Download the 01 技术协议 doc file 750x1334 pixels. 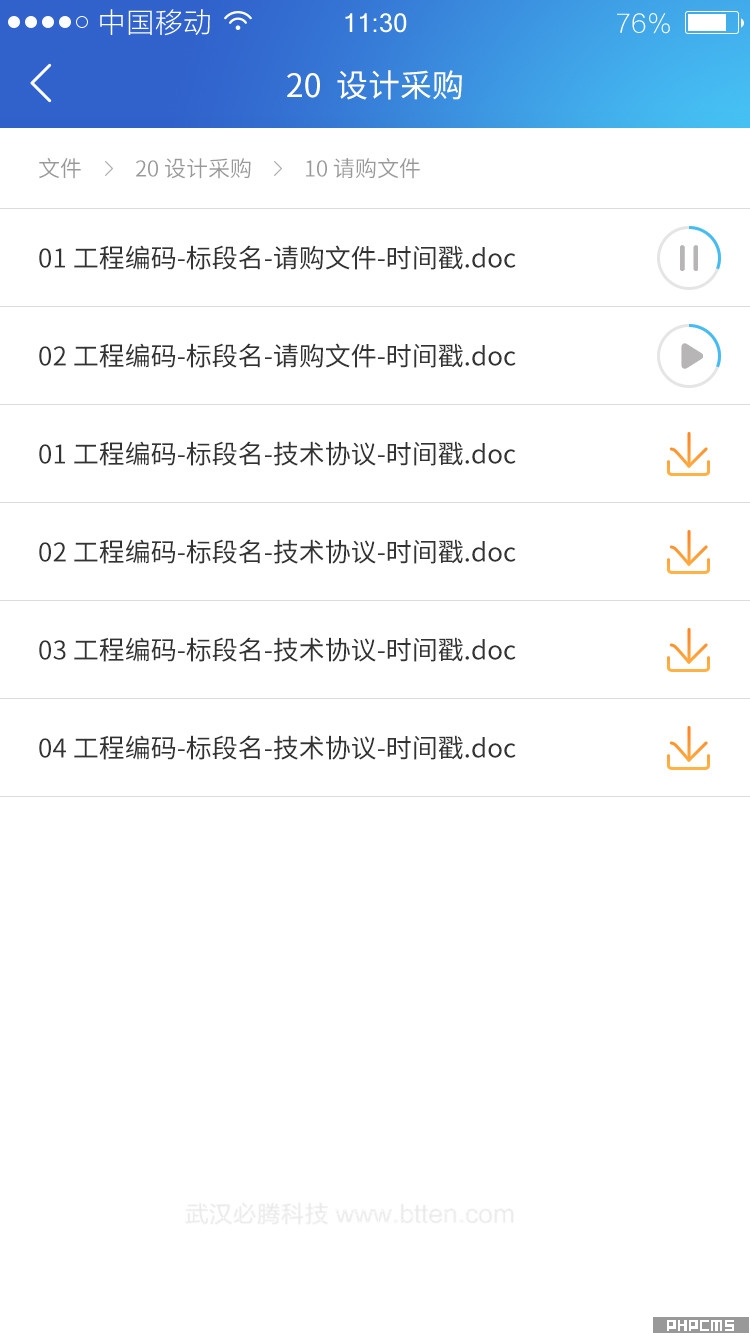[x=688, y=454]
